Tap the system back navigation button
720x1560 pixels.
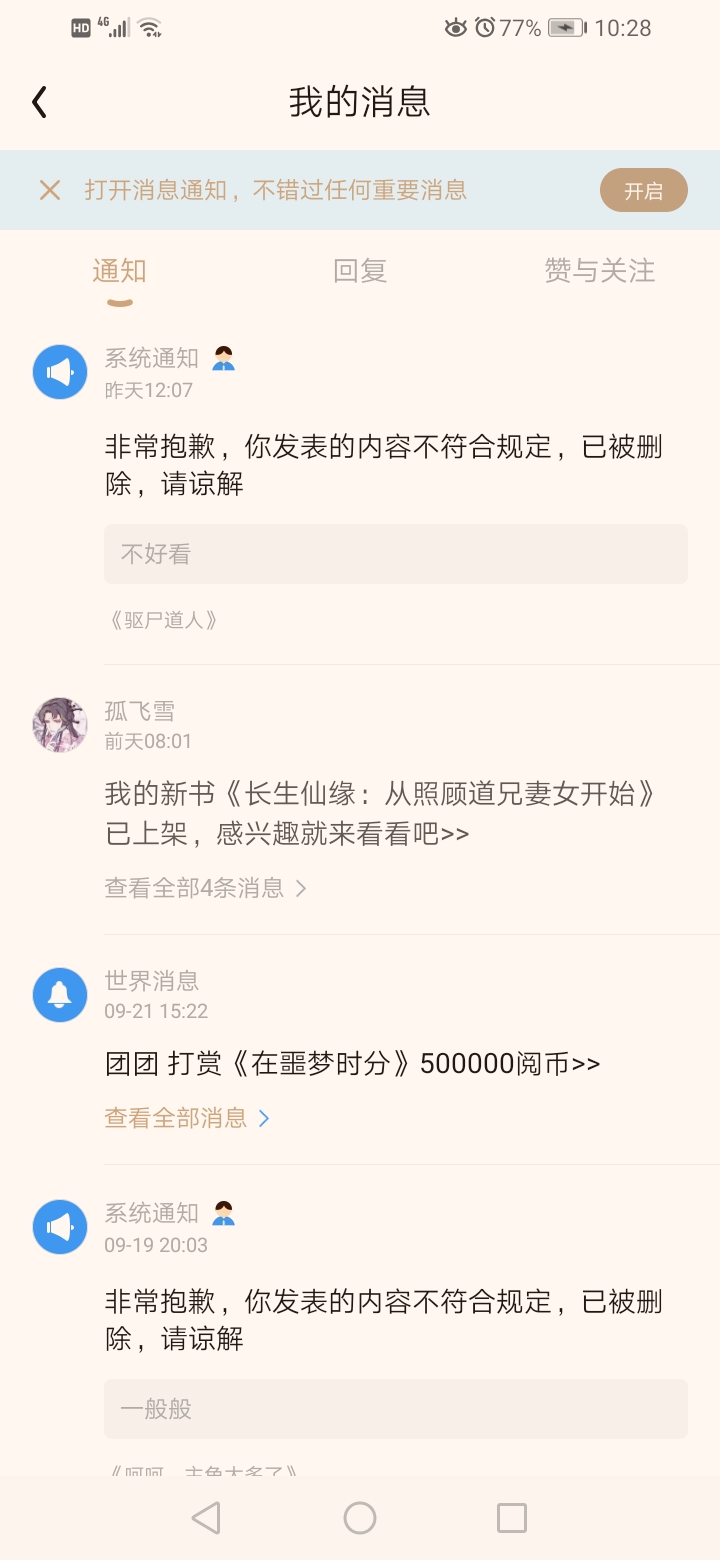(206, 1518)
